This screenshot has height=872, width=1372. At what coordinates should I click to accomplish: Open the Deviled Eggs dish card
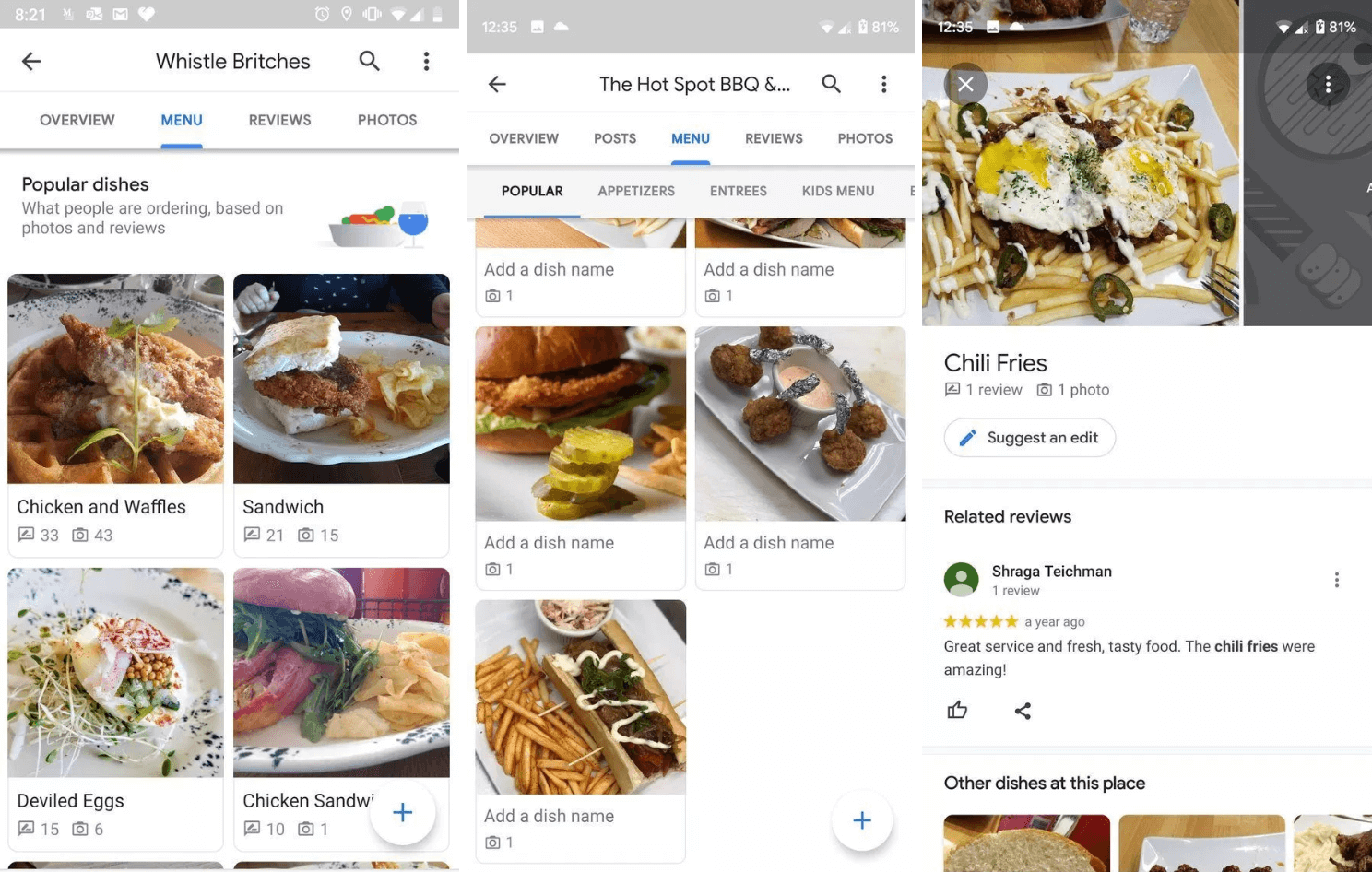(x=115, y=705)
